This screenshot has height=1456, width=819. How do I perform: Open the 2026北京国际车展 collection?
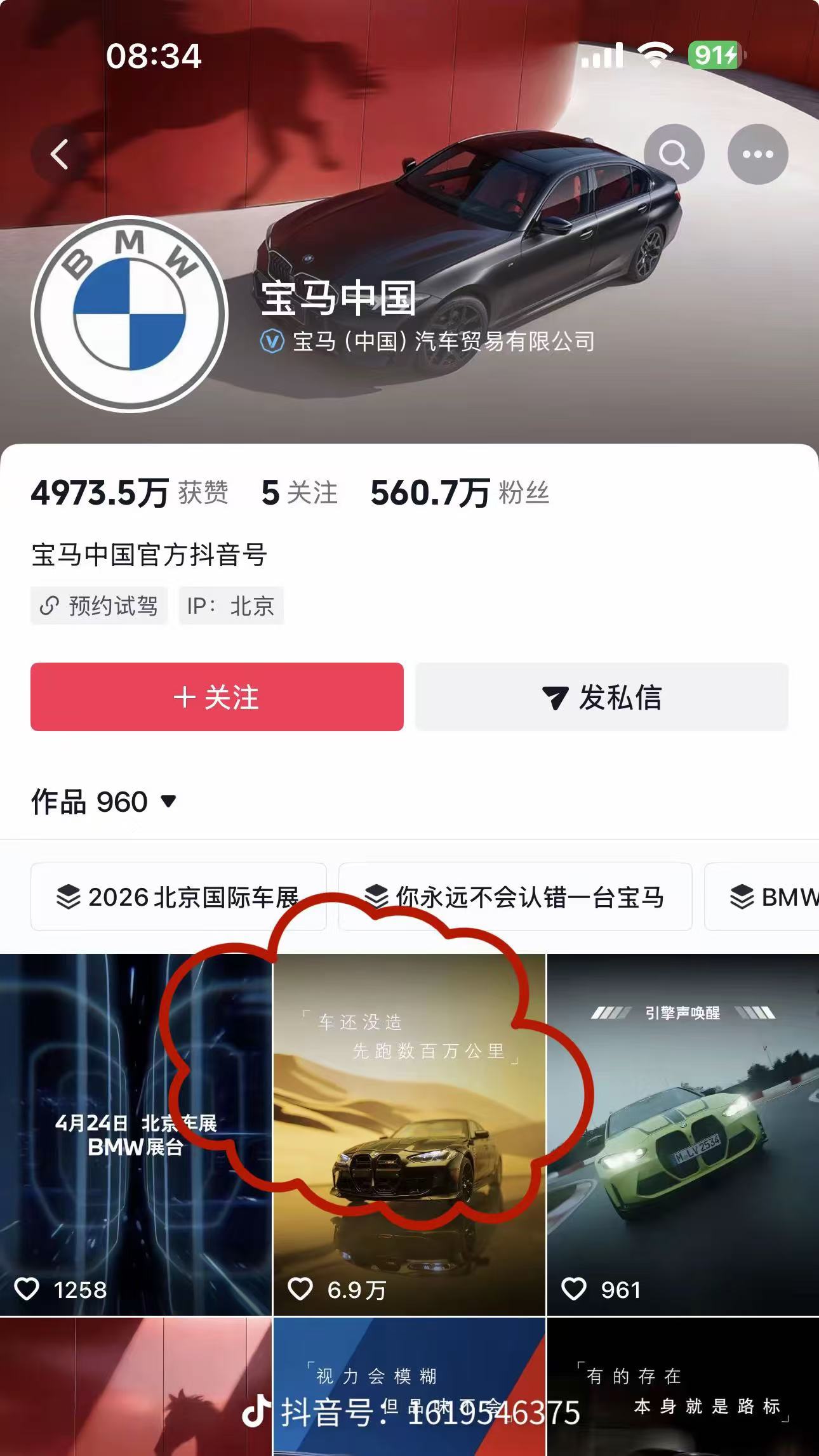click(178, 897)
